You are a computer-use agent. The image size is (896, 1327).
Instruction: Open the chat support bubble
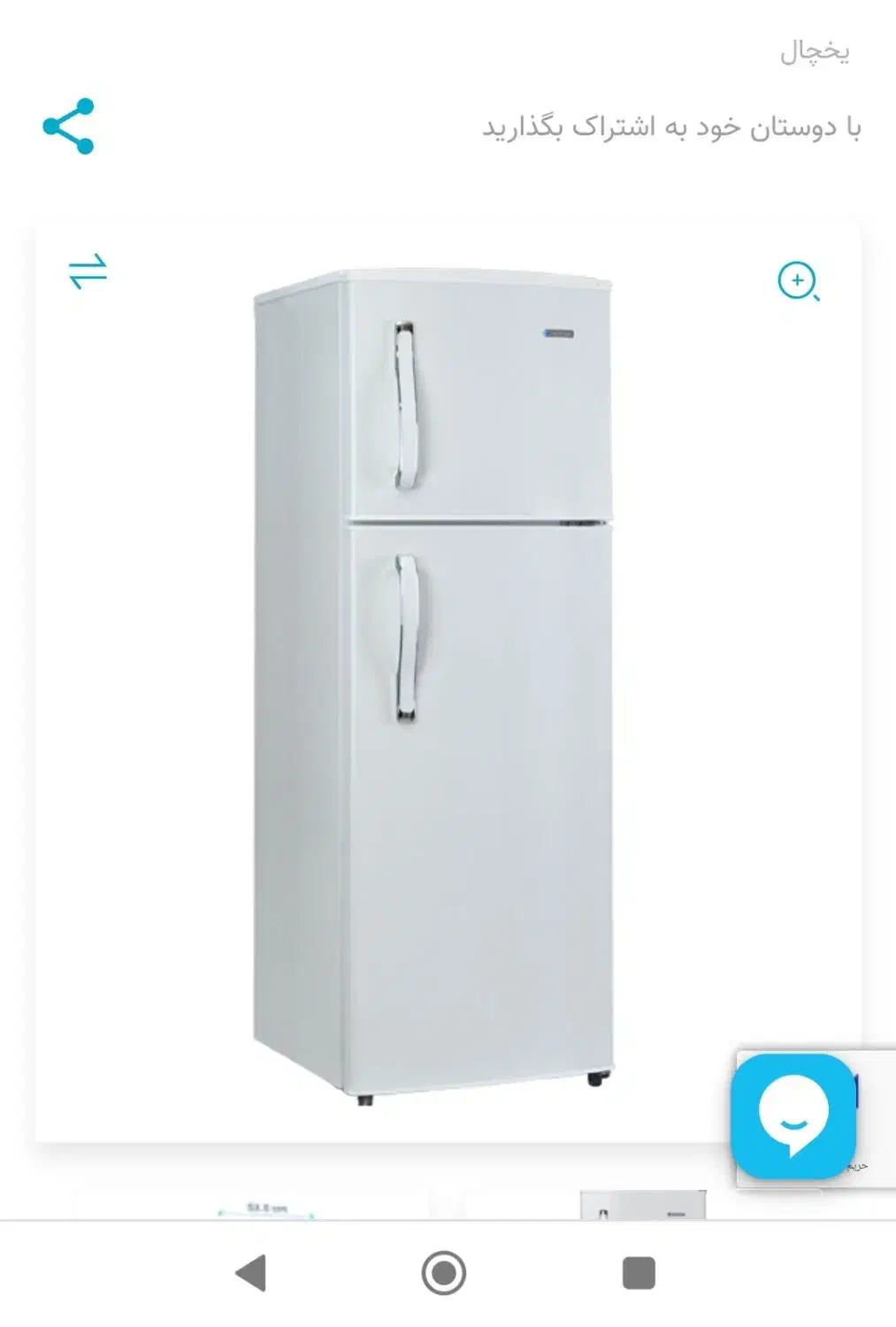[793, 1116]
